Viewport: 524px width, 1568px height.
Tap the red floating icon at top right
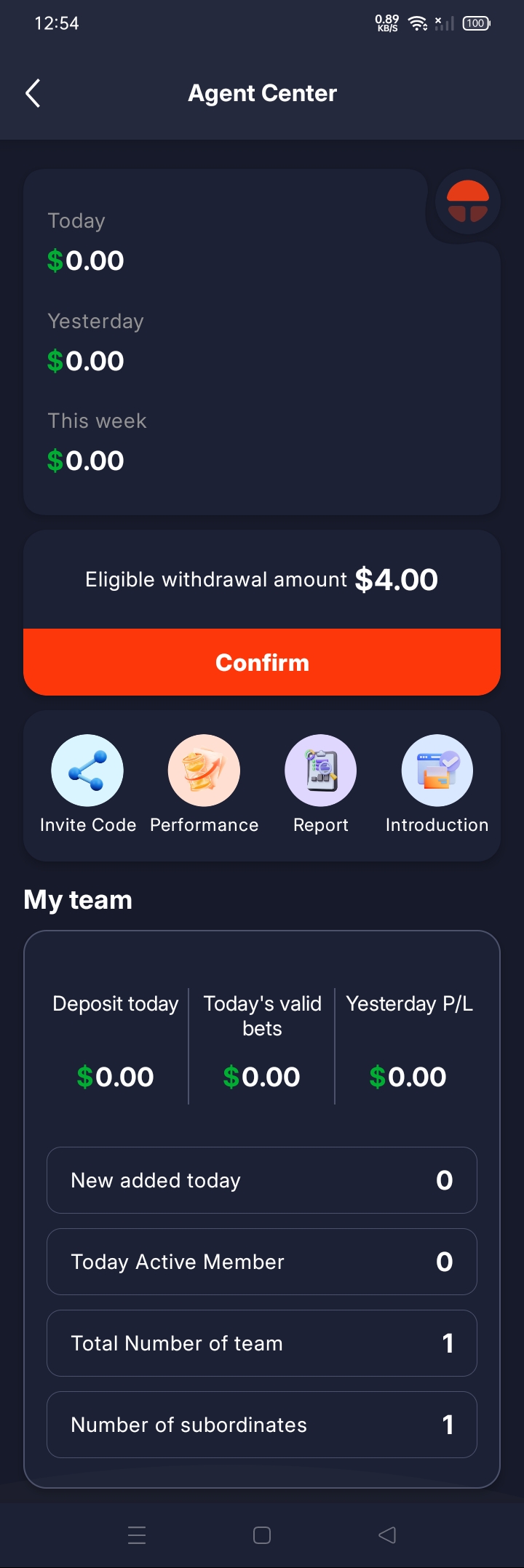tap(467, 202)
